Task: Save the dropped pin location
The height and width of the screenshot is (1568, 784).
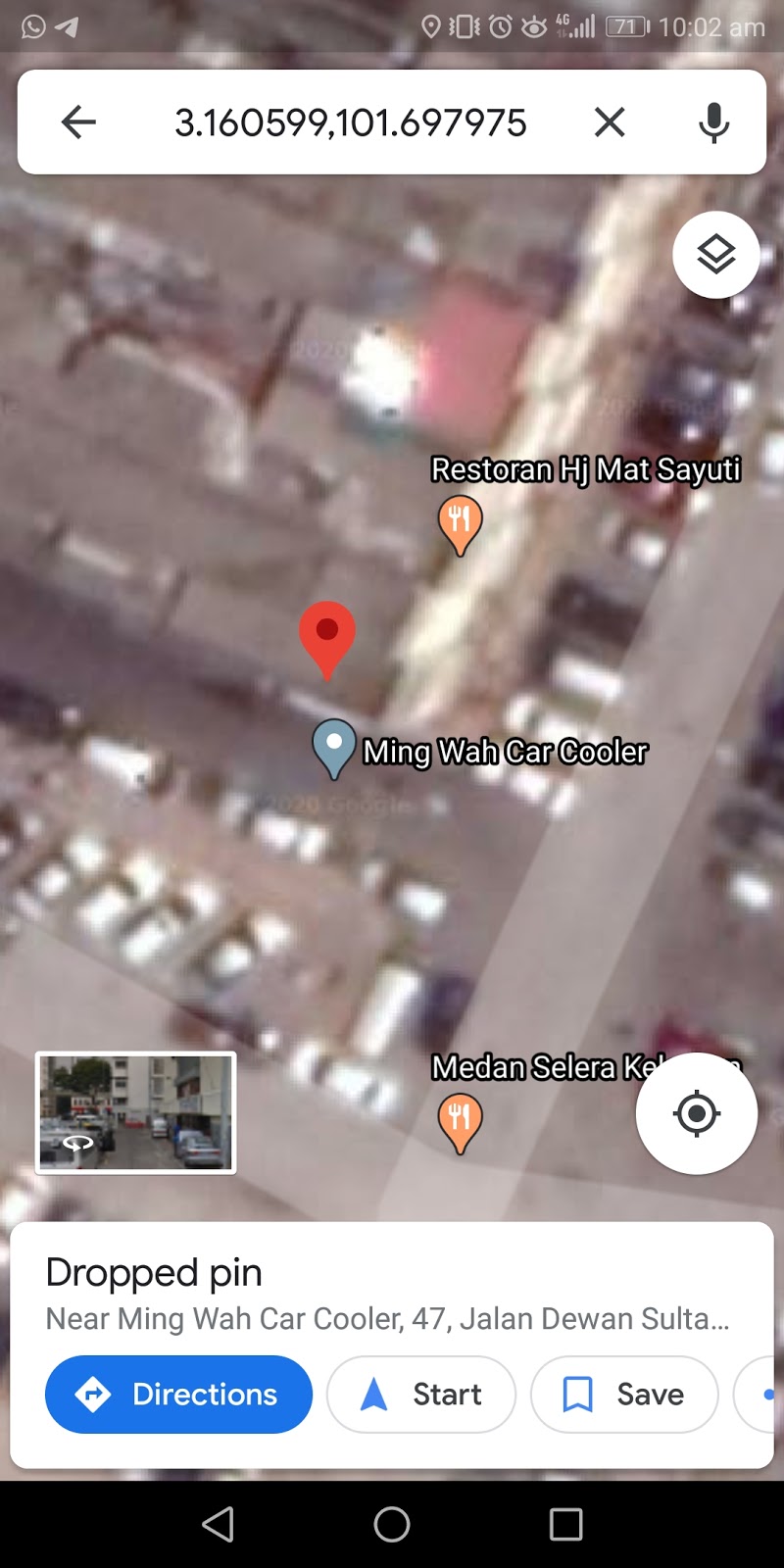Action: coord(623,1394)
